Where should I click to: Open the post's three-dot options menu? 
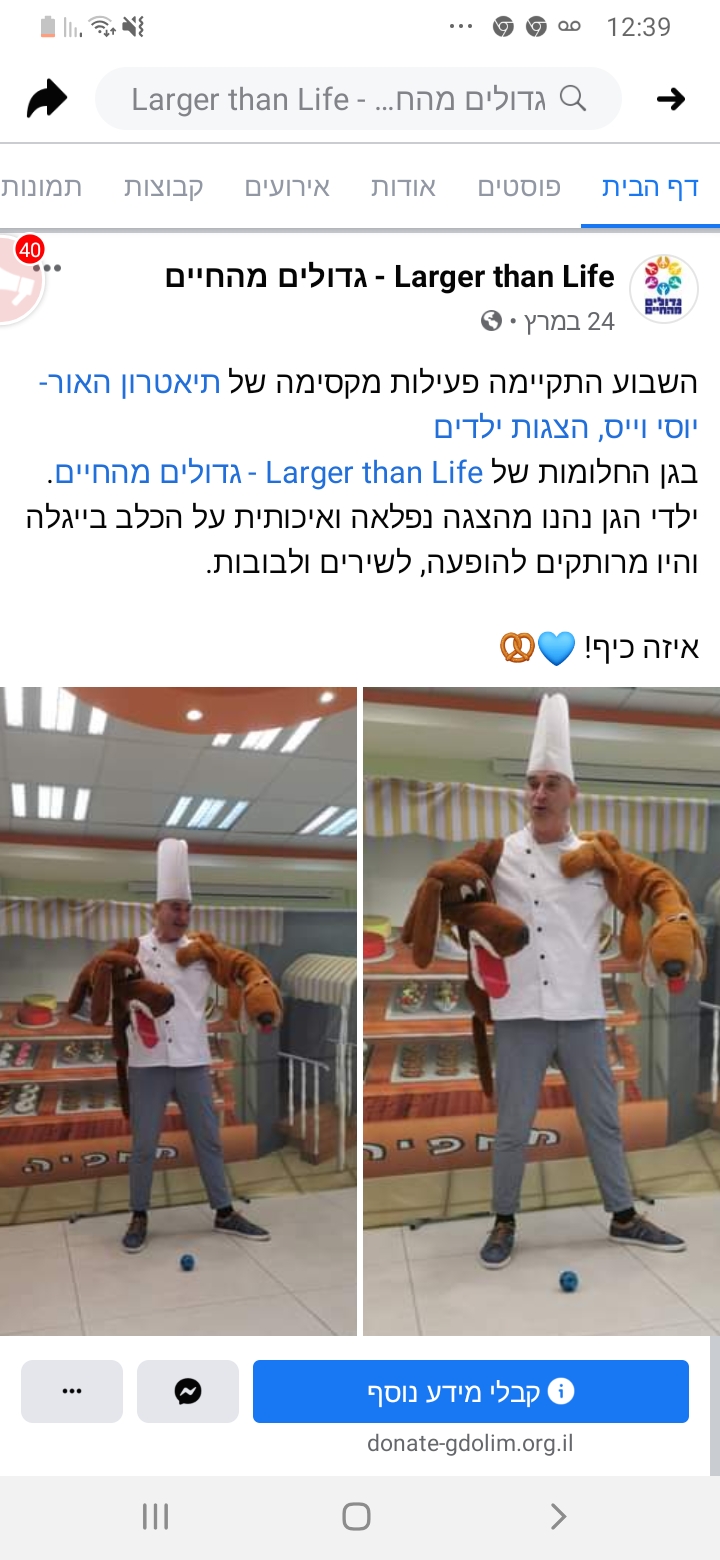(x=48, y=268)
